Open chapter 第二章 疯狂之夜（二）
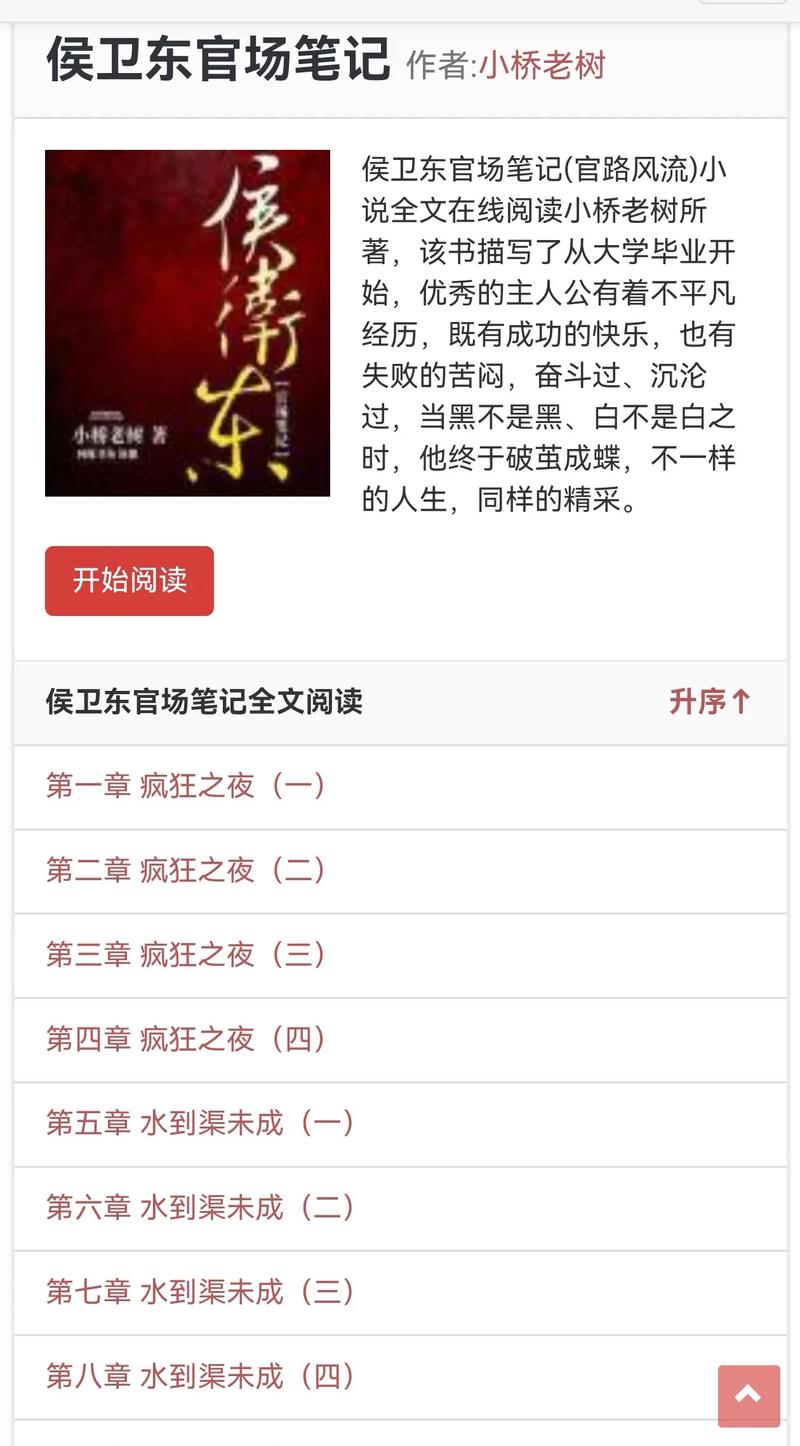The height and width of the screenshot is (1446, 800). [184, 871]
